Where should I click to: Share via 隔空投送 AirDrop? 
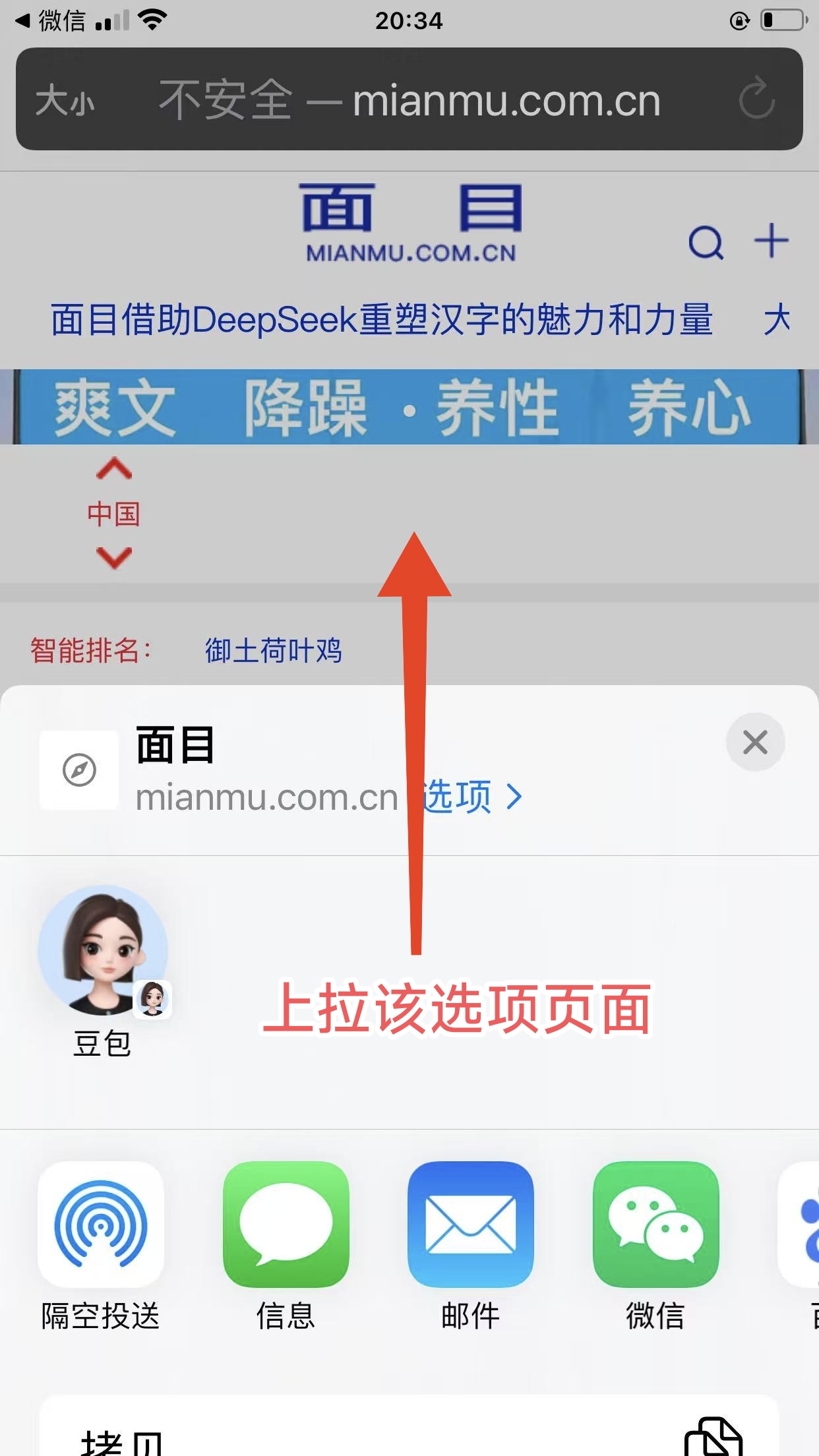click(100, 1225)
